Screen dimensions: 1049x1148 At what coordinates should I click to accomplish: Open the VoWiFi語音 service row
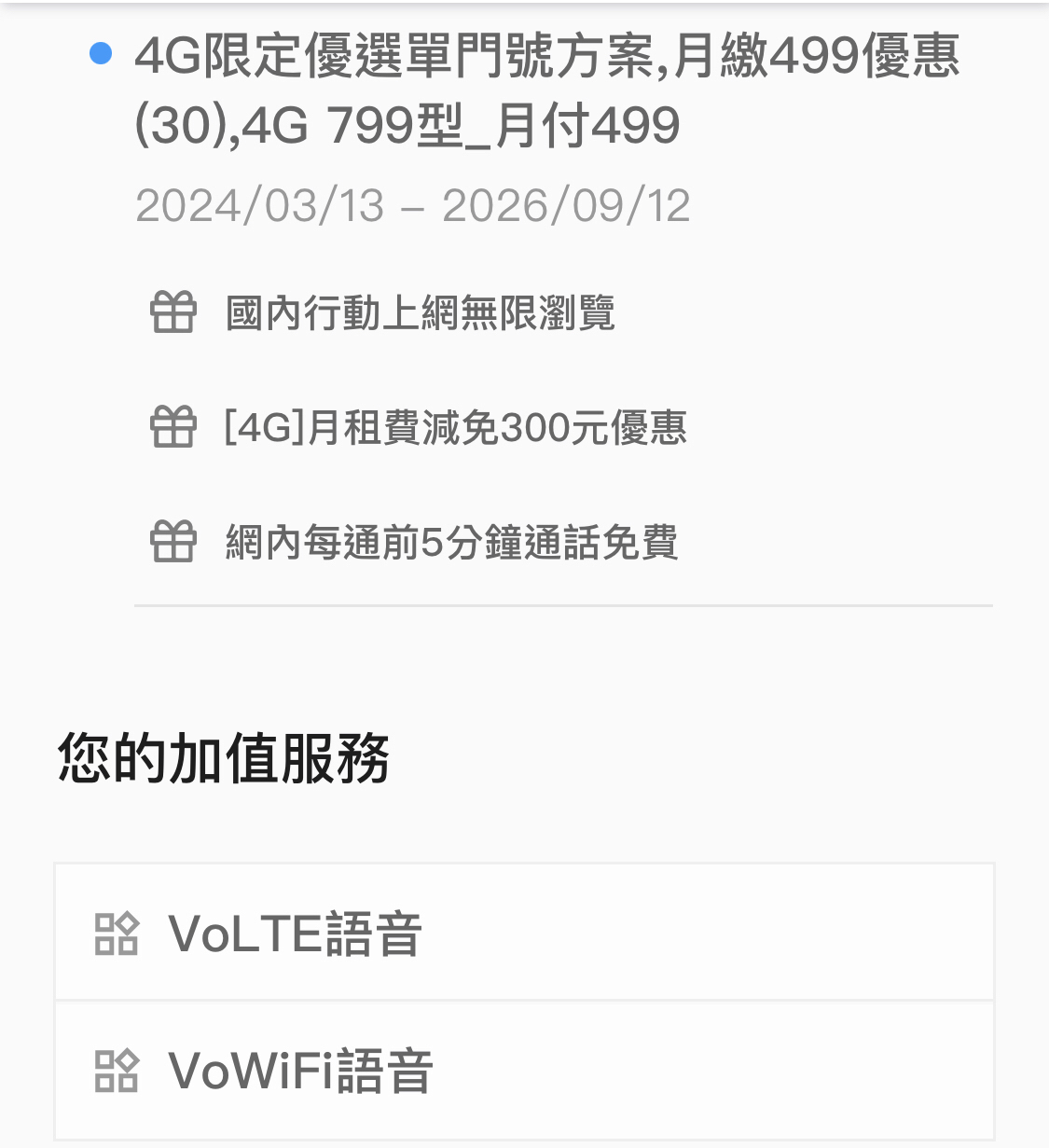point(524,1070)
